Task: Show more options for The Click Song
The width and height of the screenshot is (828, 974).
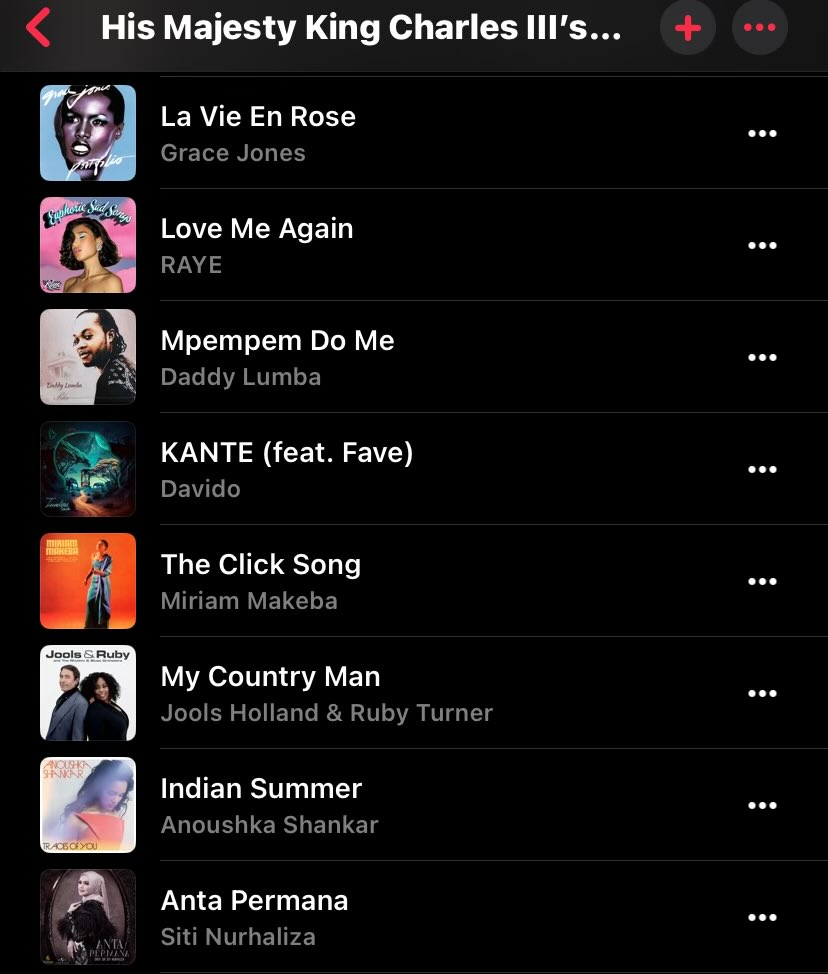Action: 762,582
